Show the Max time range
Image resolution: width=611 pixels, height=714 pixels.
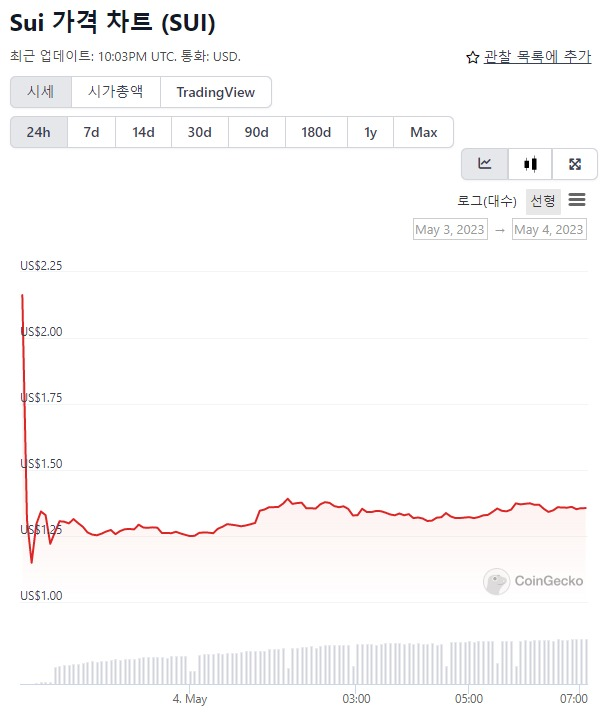423,132
